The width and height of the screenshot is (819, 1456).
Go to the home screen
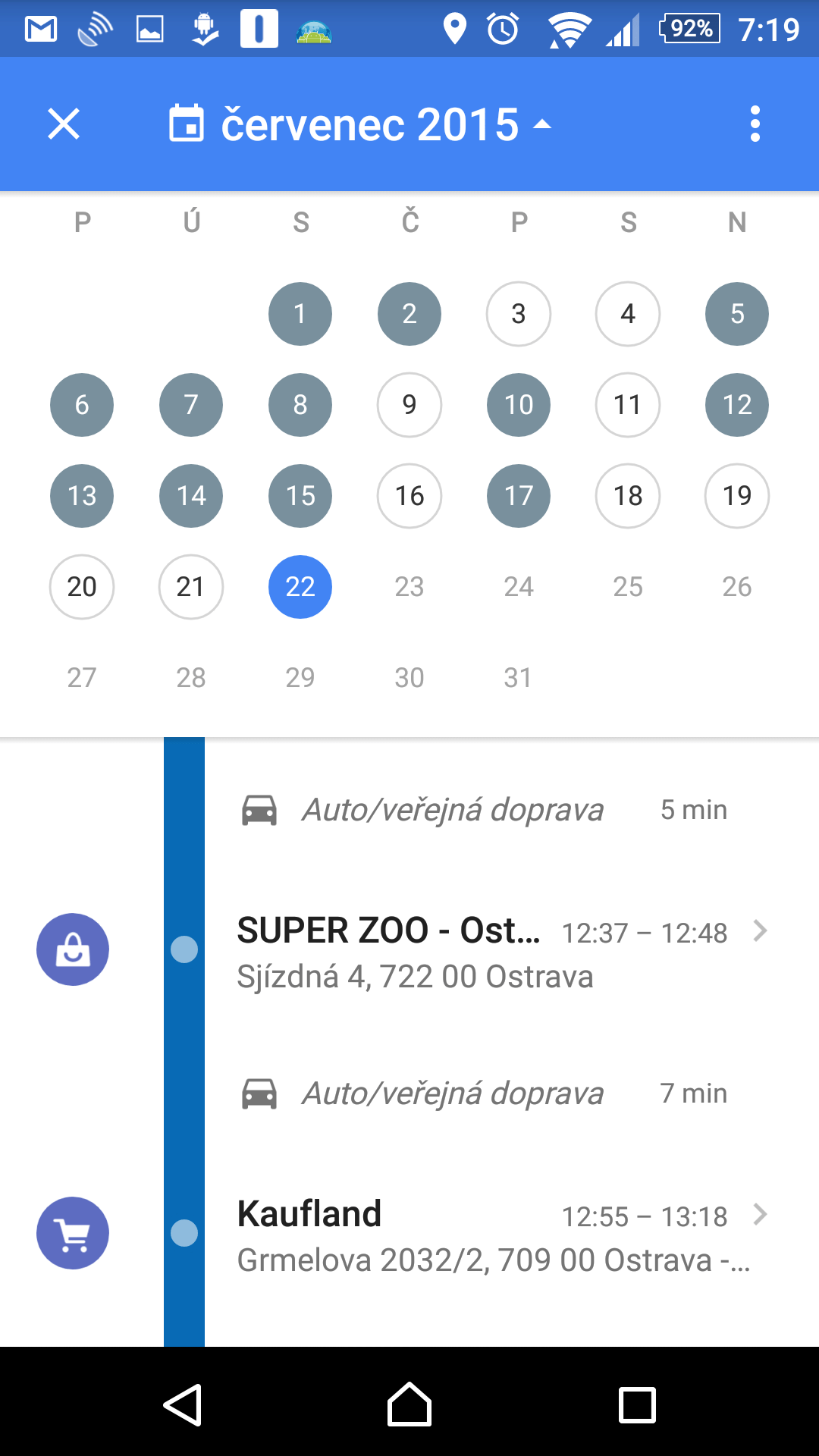coord(409,1404)
